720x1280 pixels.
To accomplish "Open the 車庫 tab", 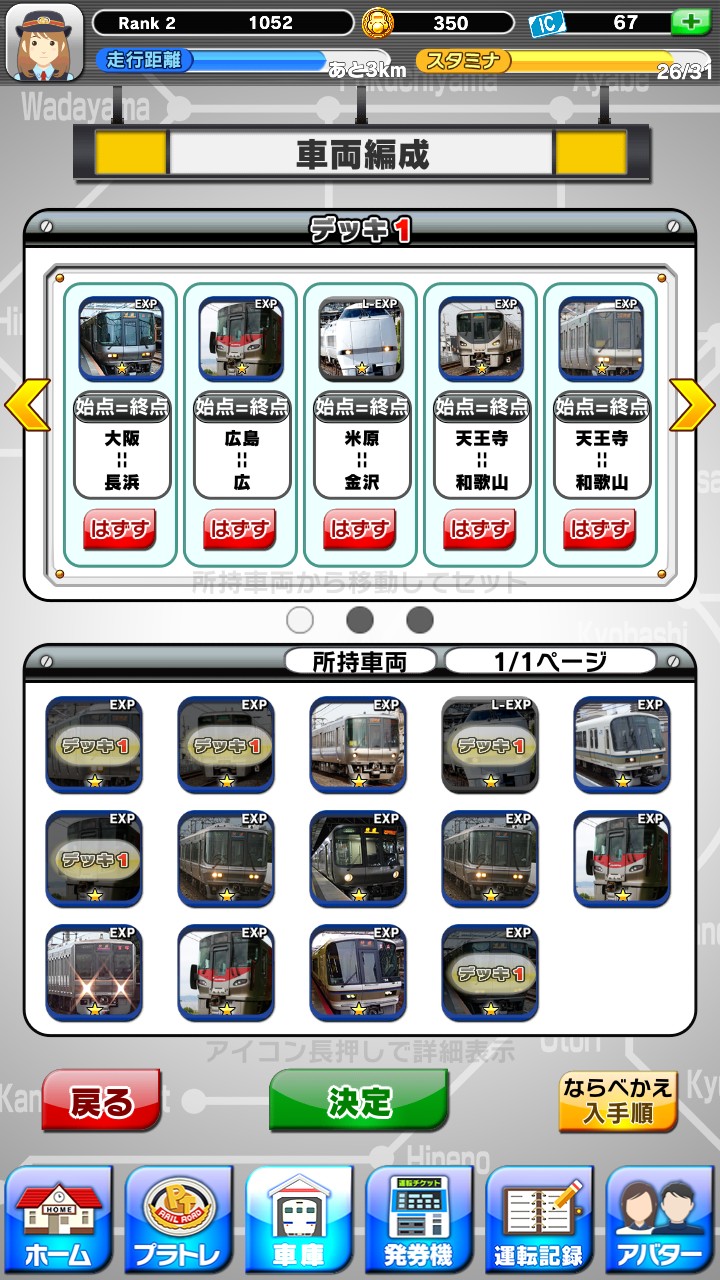I will 299,1218.
